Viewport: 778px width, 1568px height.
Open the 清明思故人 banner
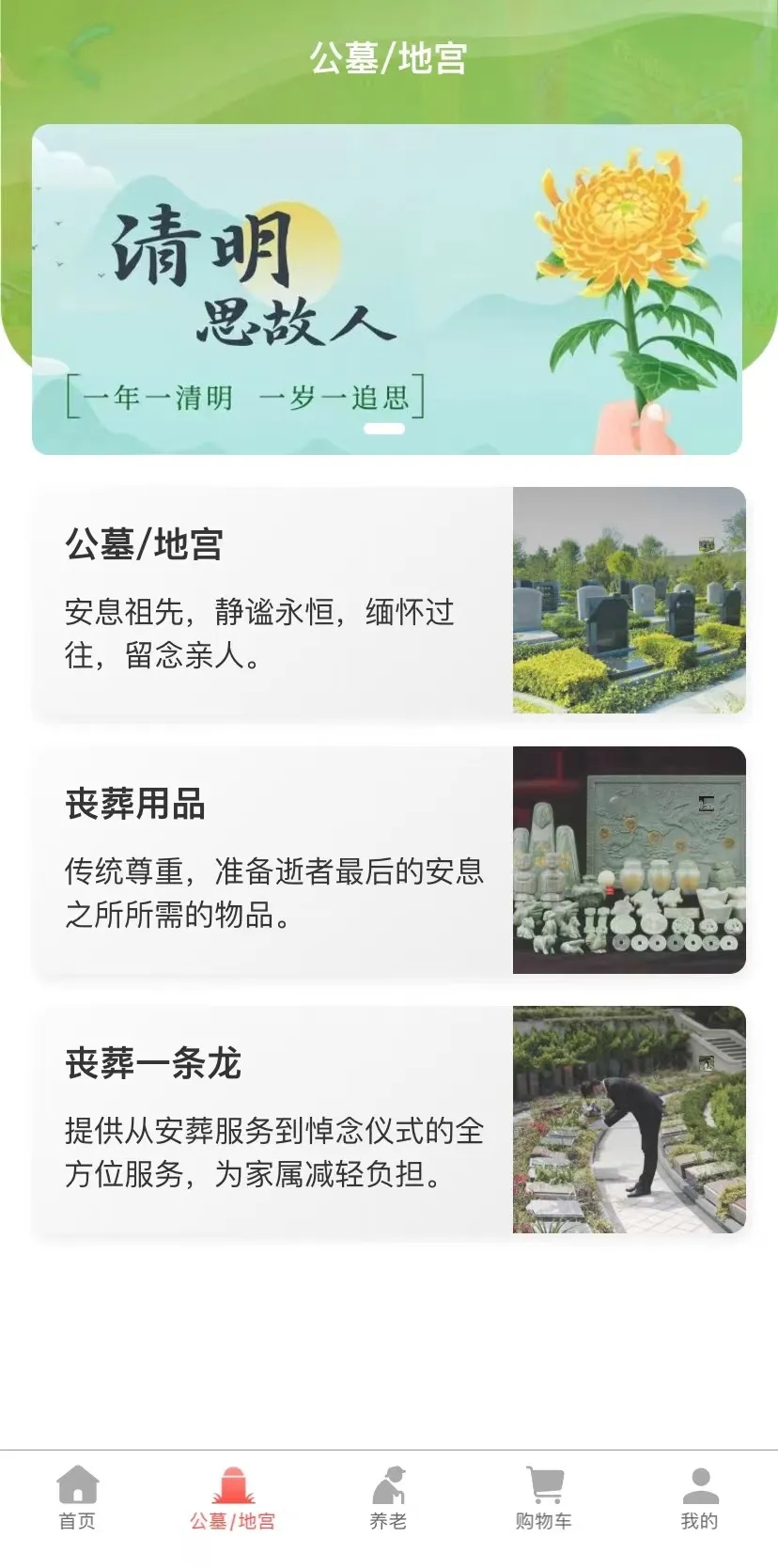[387, 290]
